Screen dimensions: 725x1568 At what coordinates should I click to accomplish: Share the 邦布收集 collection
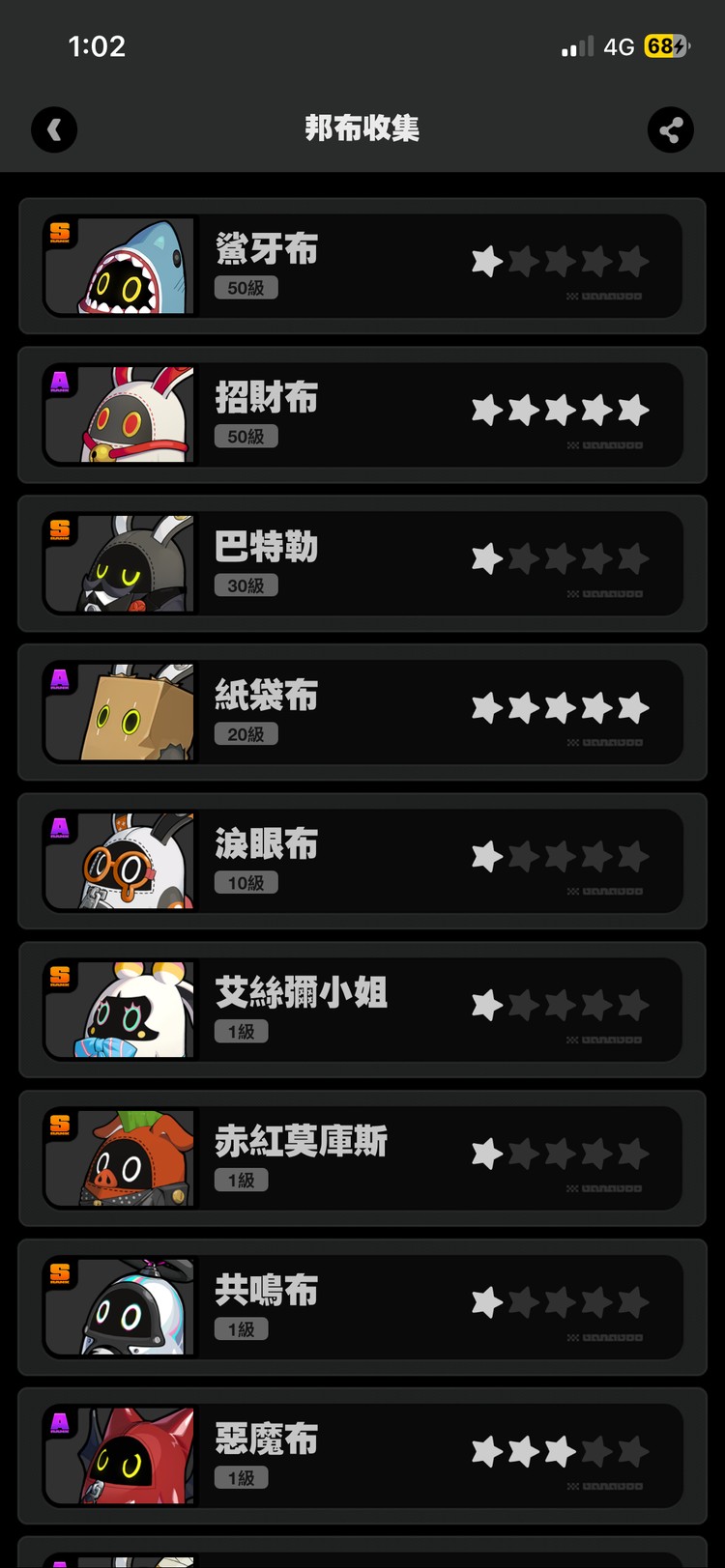click(670, 129)
